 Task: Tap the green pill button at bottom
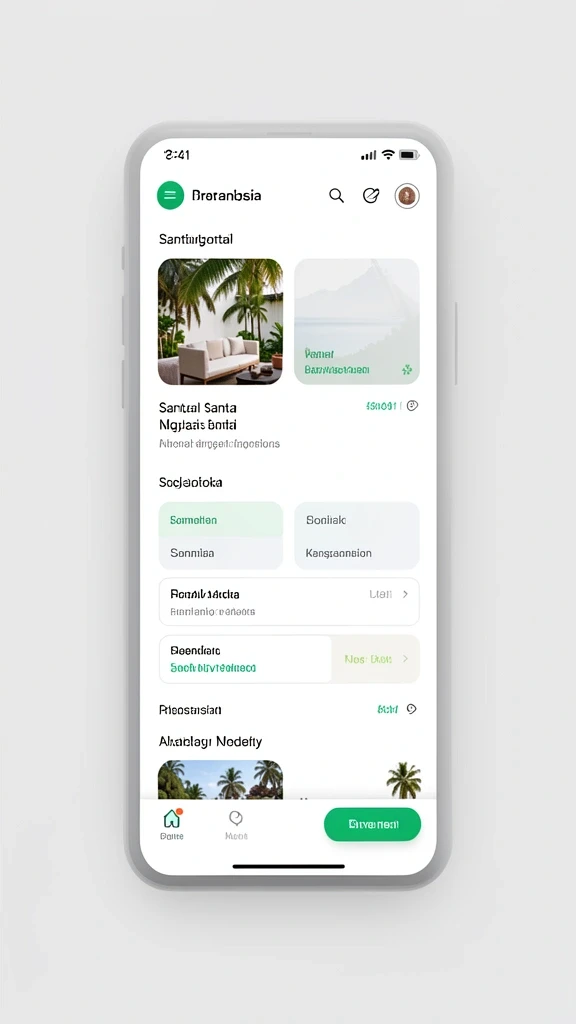tap(372, 824)
